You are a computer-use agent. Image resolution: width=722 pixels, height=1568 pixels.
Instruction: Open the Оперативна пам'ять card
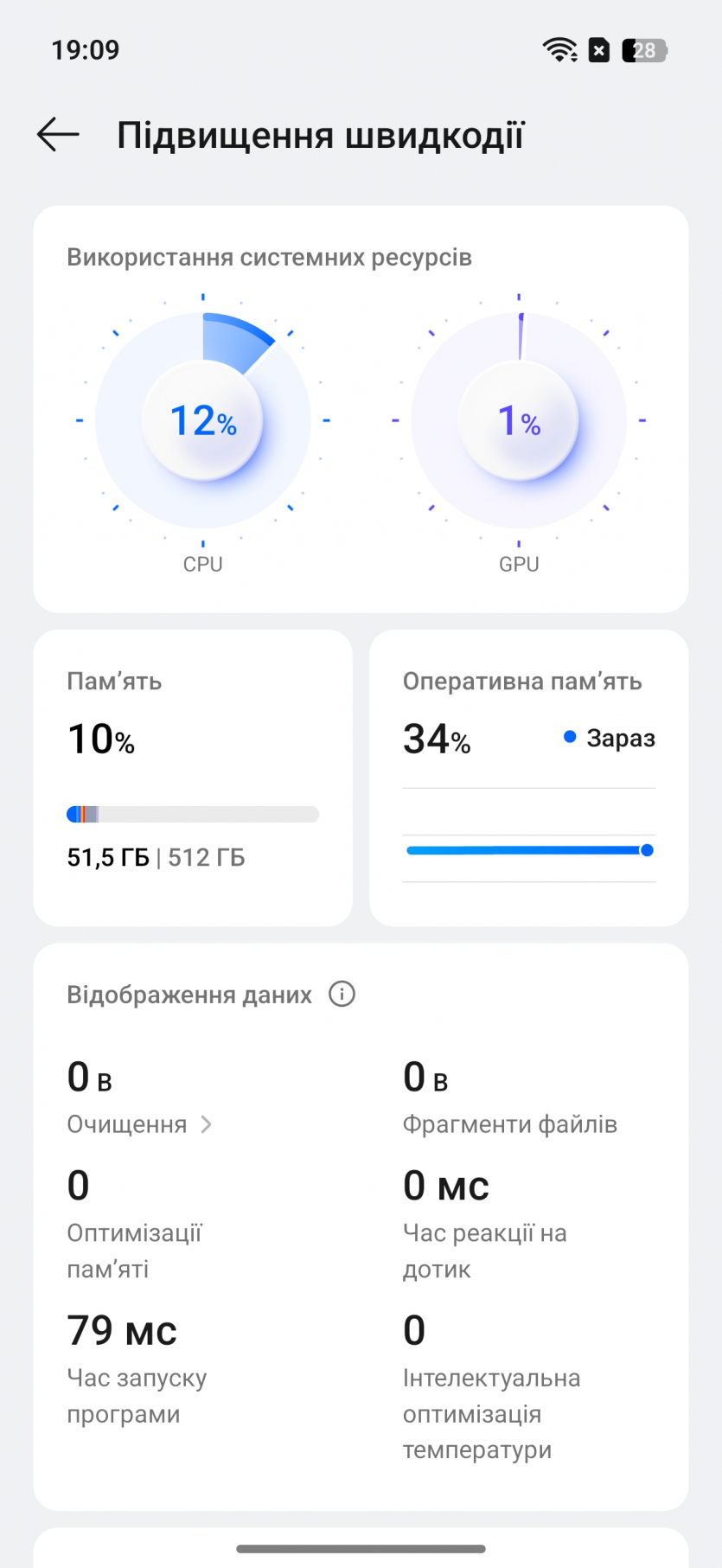tap(528, 777)
